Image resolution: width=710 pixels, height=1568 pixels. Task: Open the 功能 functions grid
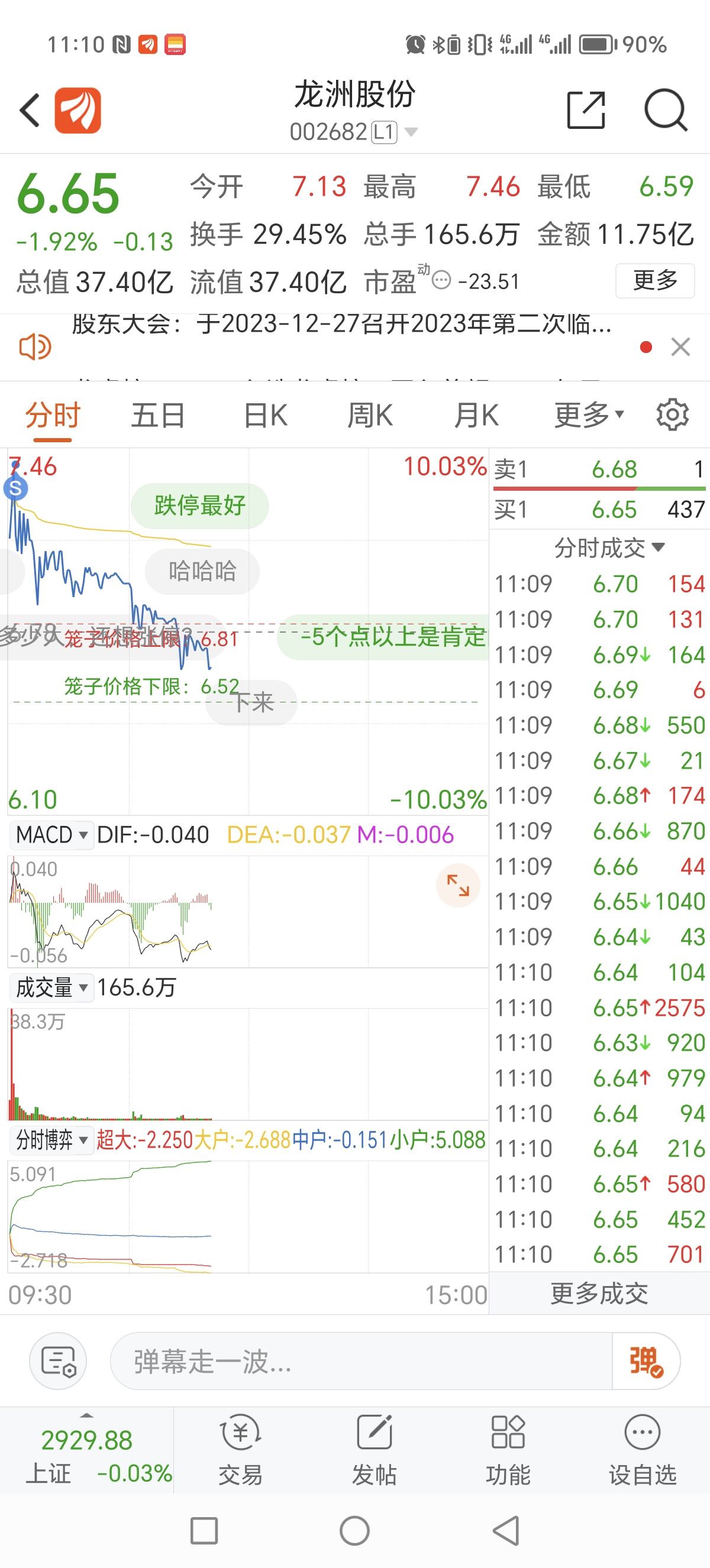click(x=508, y=1450)
